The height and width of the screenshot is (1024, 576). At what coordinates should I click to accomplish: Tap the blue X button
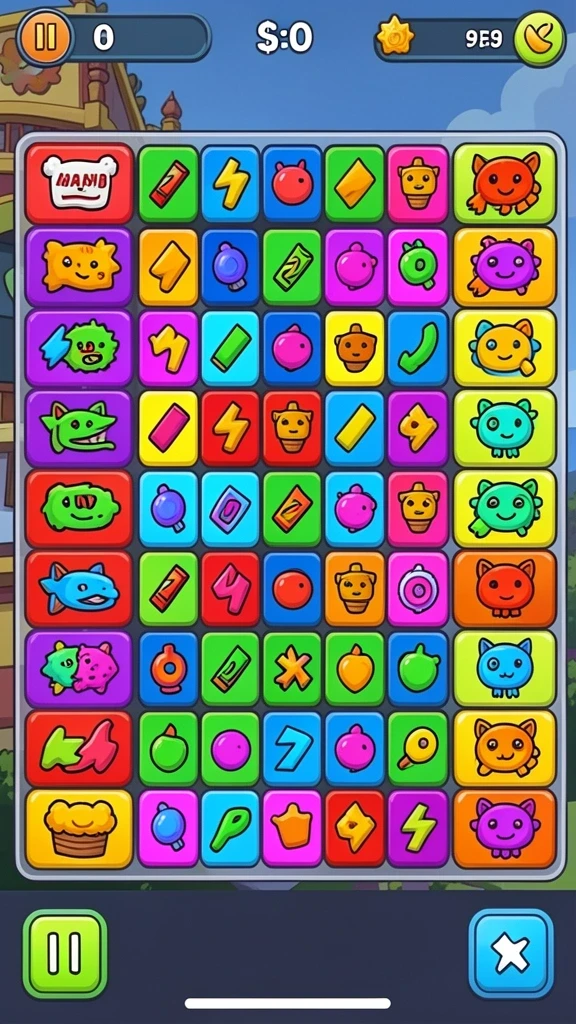pos(511,953)
